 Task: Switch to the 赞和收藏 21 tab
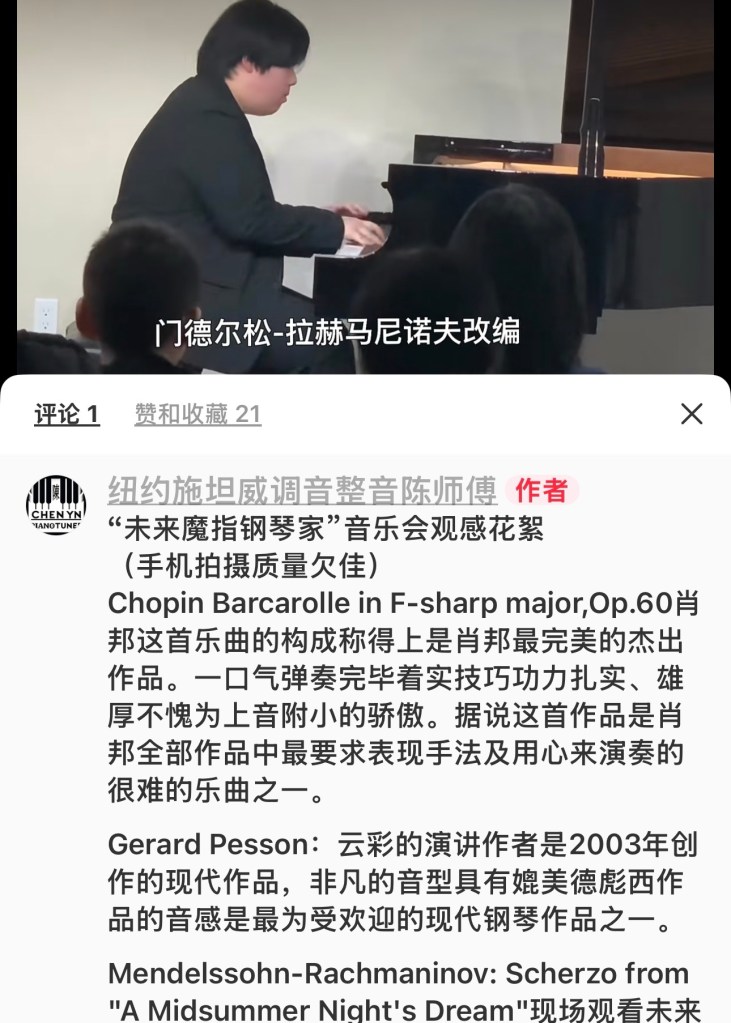(198, 414)
